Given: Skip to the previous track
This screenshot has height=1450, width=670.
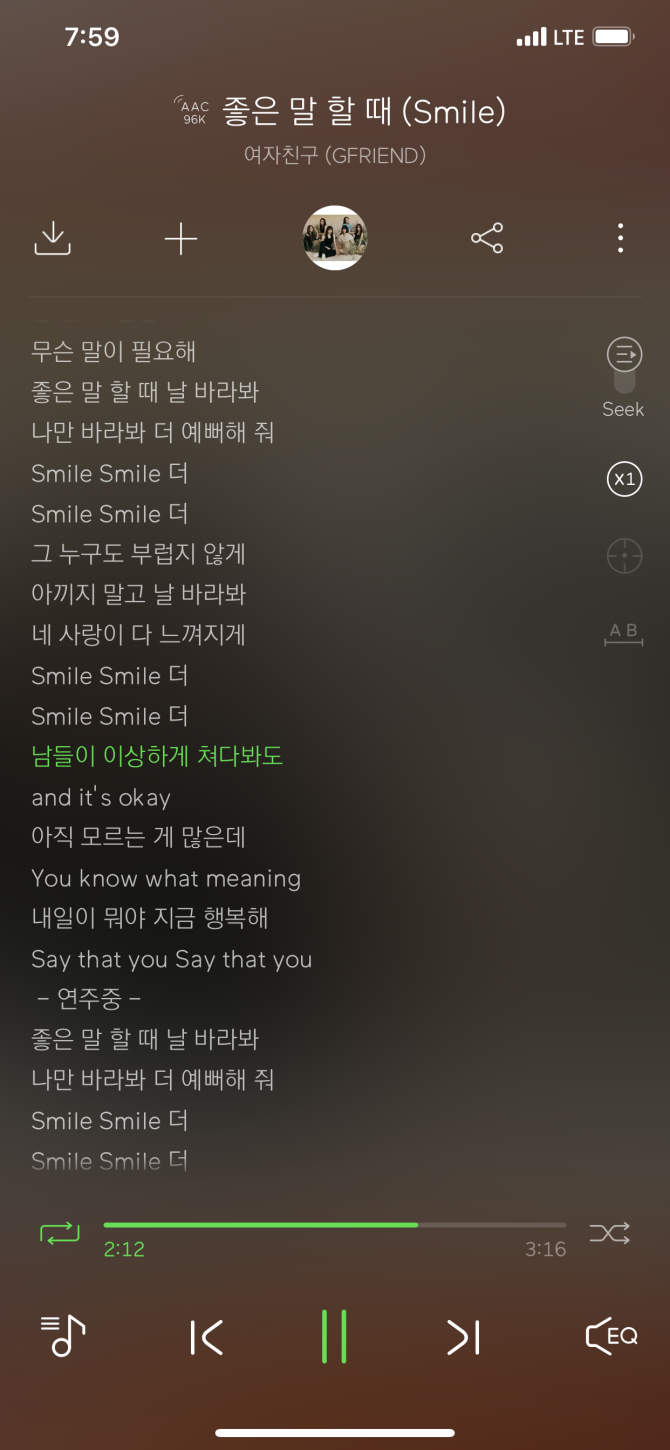Looking at the screenshot, I should tap(206, 1336).
